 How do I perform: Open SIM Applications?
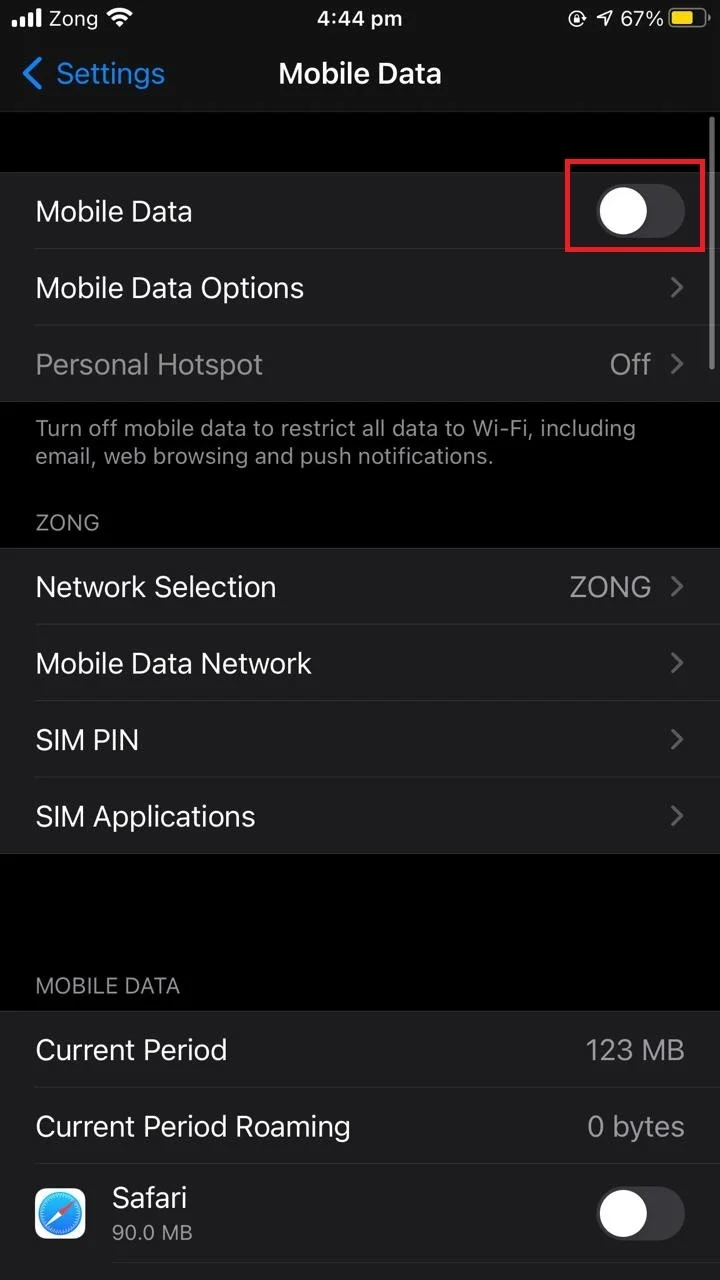pyautogui.click(x=360, y=816)
